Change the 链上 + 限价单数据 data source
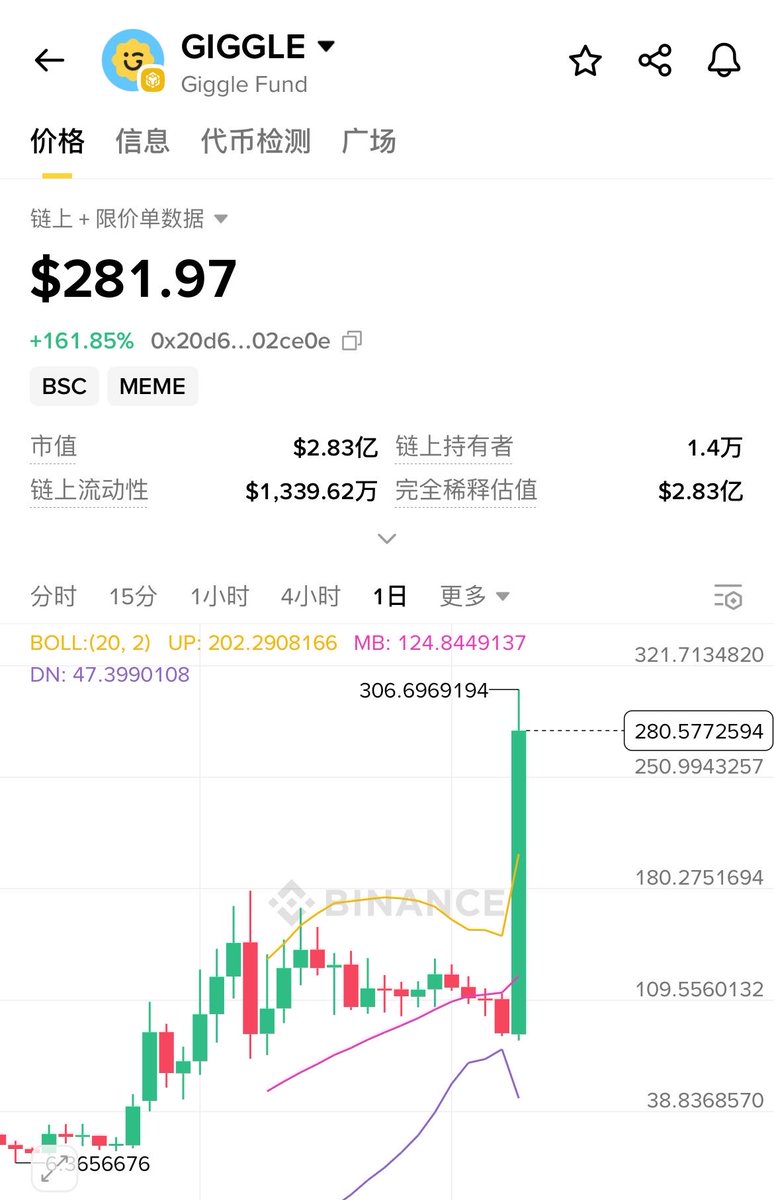This screenshot has width=774, height=1200. pyautogui.click(x=129, y=218)
